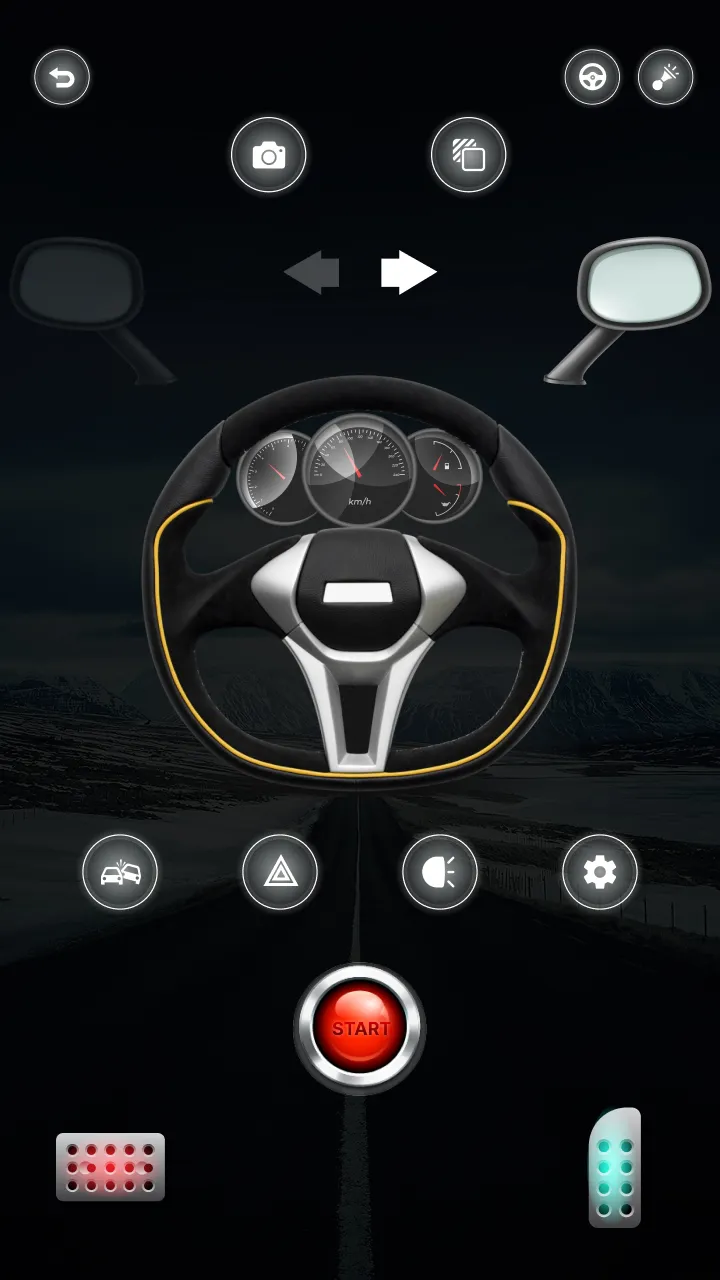Select the dashboard skin changer icon
This screenshot has height=1280, width=720.
pyautogui.click(x=466, y=154)
